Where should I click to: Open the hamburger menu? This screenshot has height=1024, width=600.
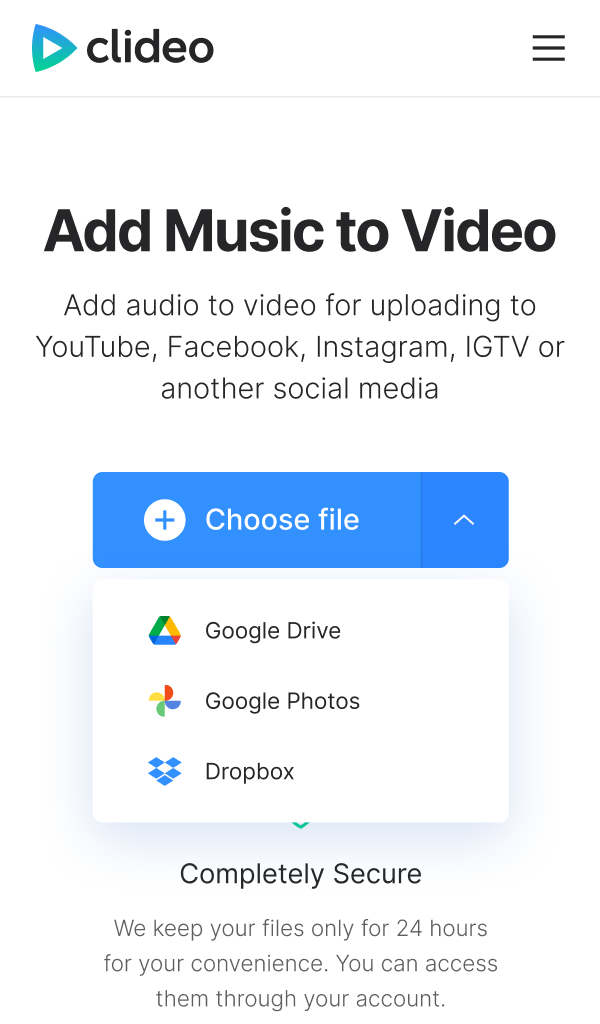tap(548, 48)
